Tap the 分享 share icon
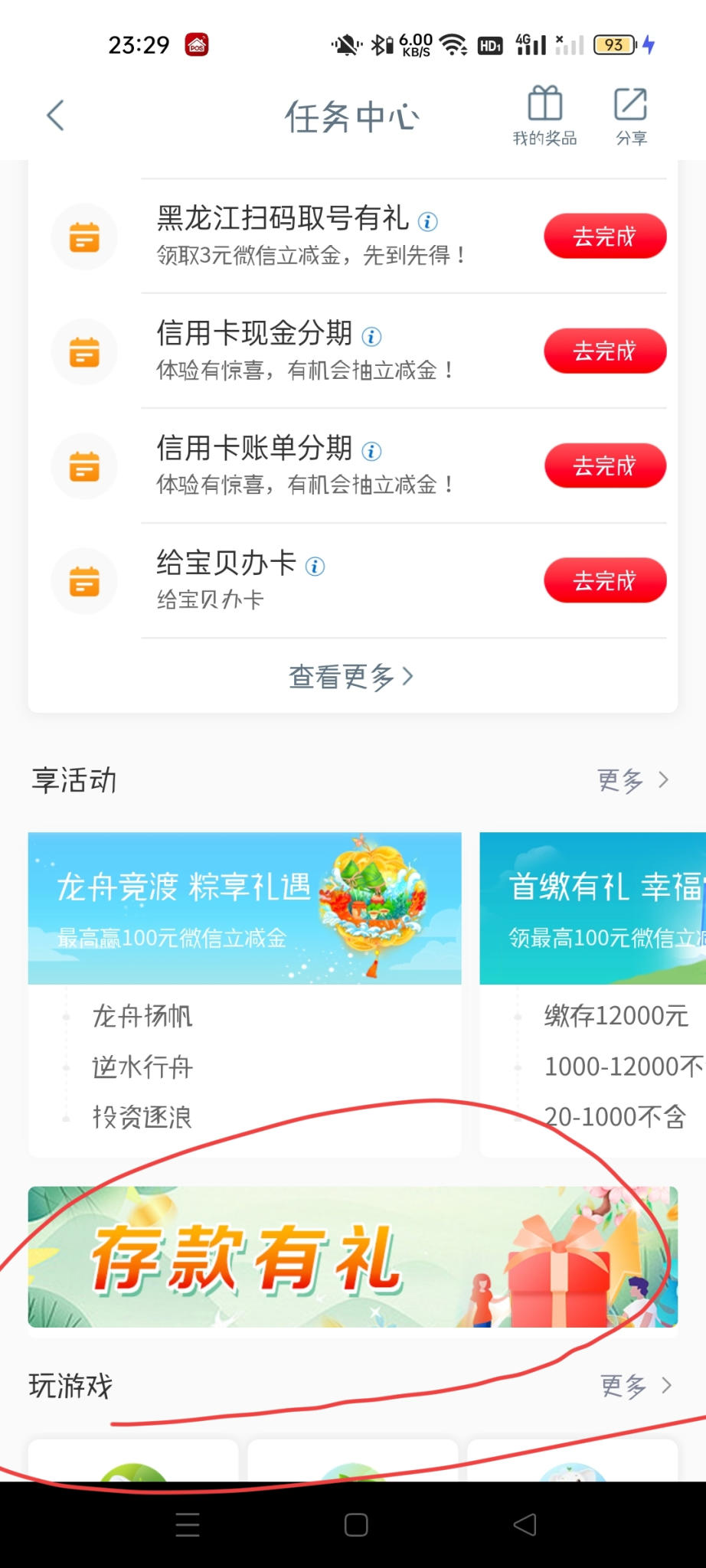706x1568 pixels. [x=631, y=115]
